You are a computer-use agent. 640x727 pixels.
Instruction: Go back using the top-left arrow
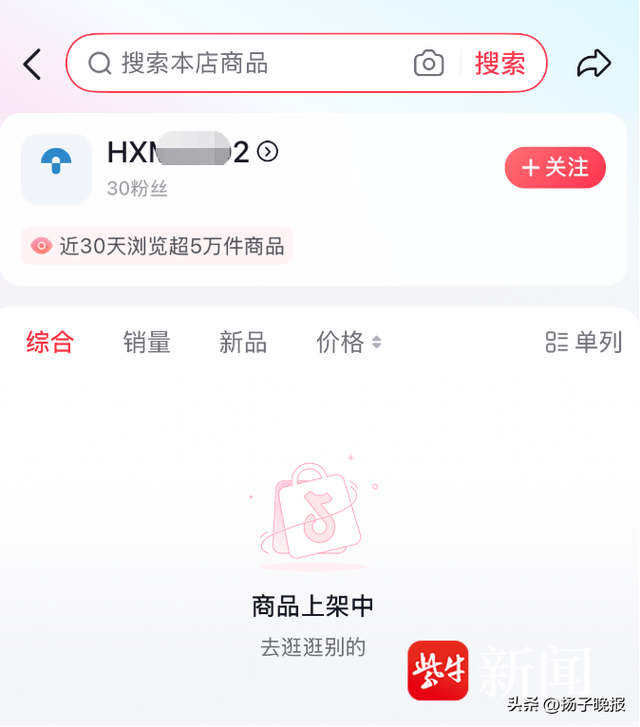pyautogui.click(x=32, y=64)
